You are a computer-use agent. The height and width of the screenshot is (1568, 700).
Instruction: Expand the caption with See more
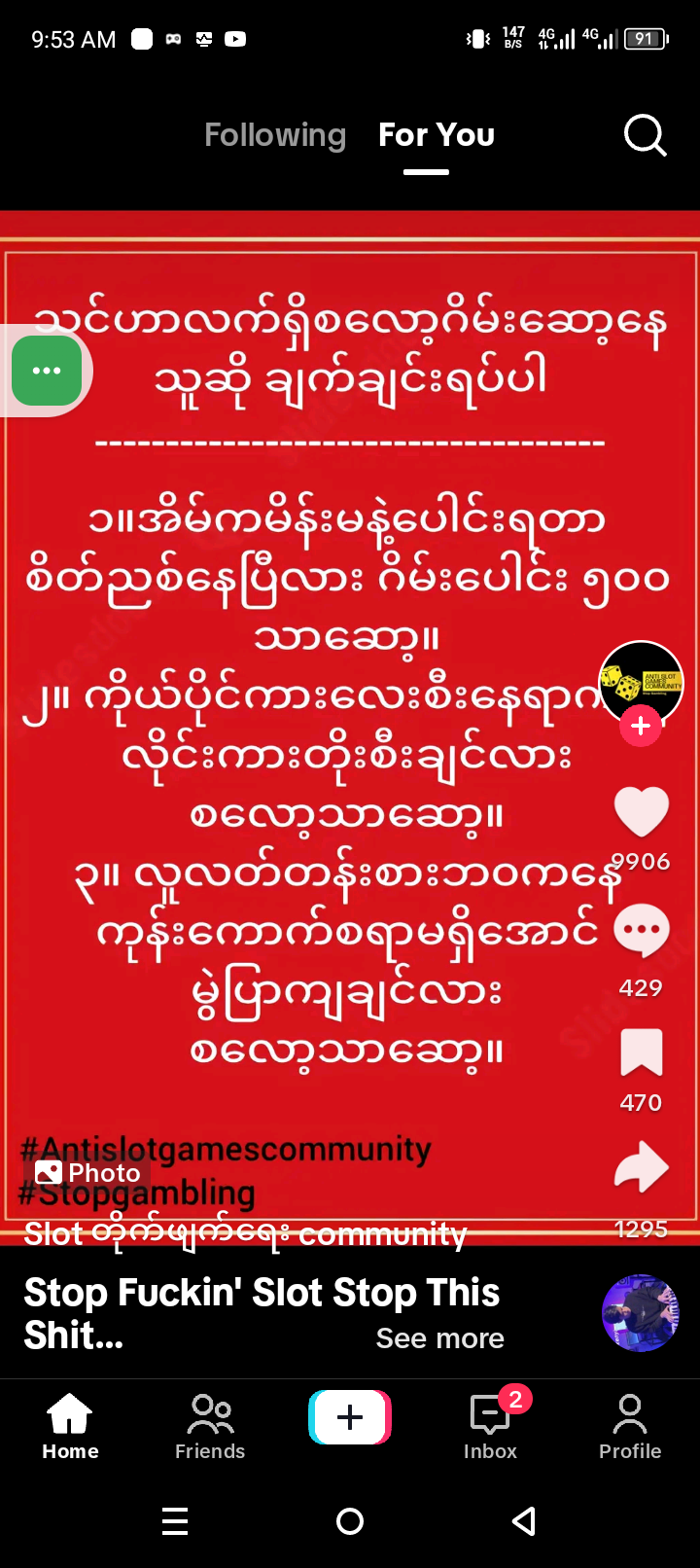439,1338
